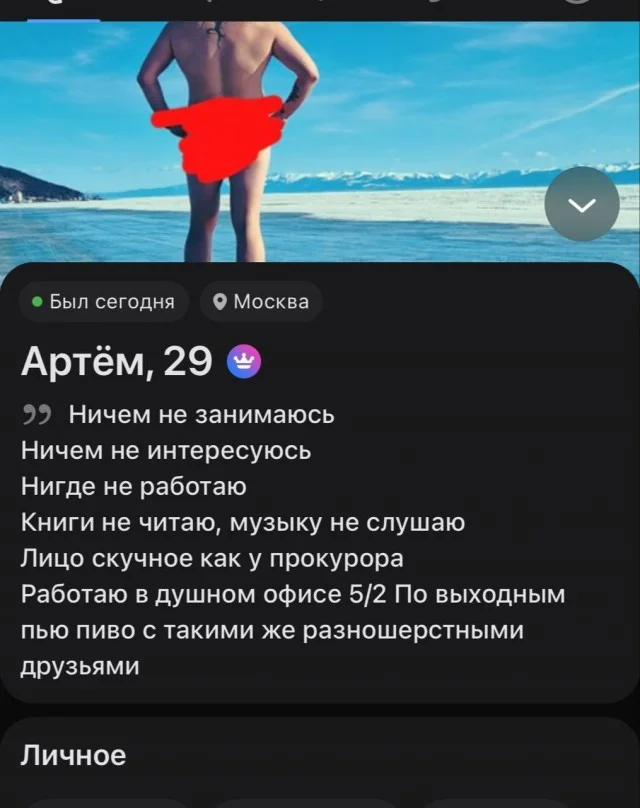Tap the purple crown badge beside Артём, 29
Screen dimensions: 640x808
point(245,361)
